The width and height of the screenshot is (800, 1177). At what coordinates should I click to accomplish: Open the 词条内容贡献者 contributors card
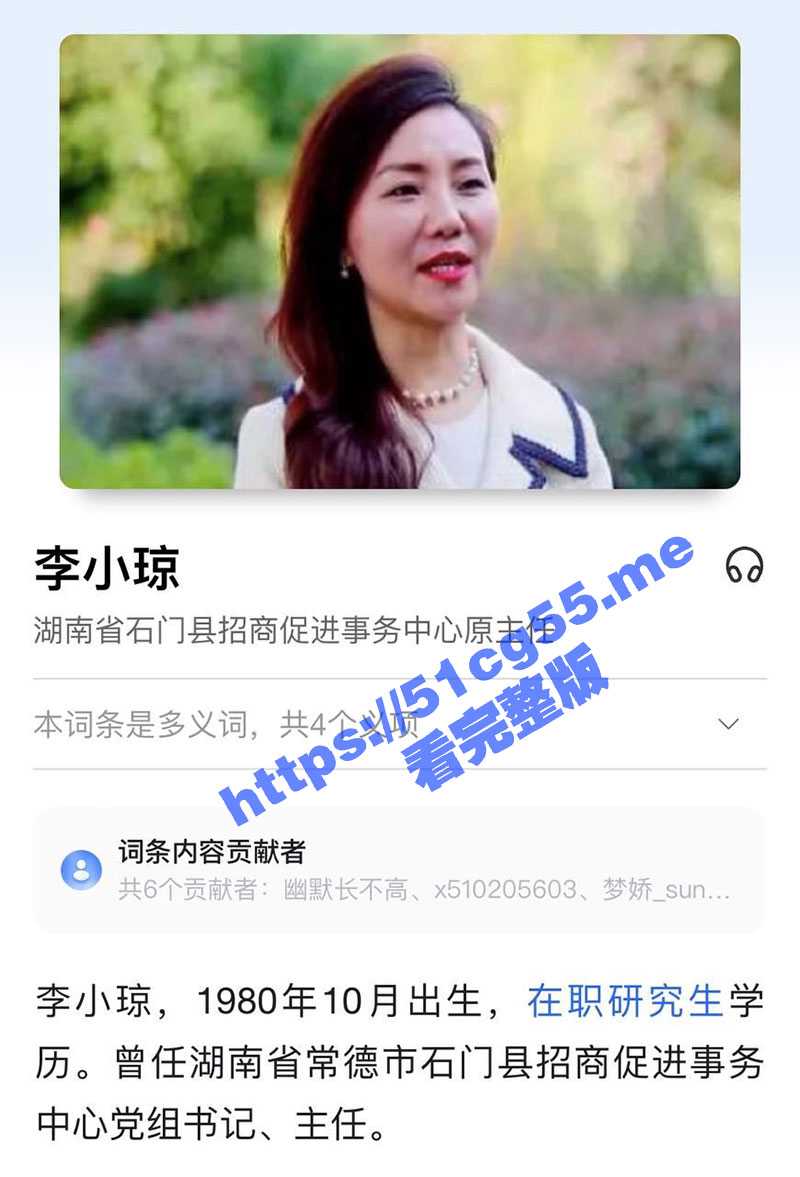[400, 869]
